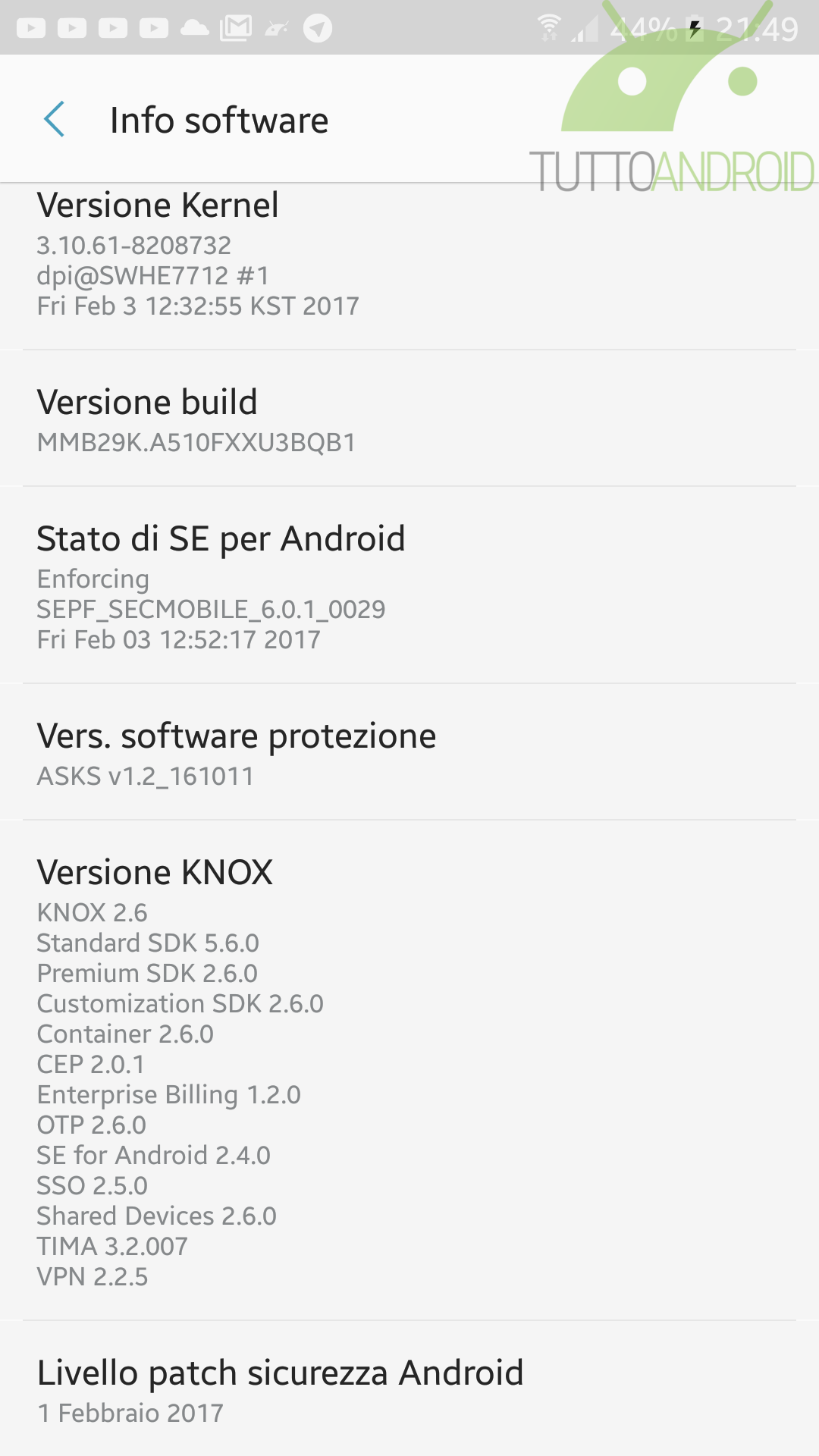
Task: Tap the Versione KNOX entry
Action: (409, 1071)
